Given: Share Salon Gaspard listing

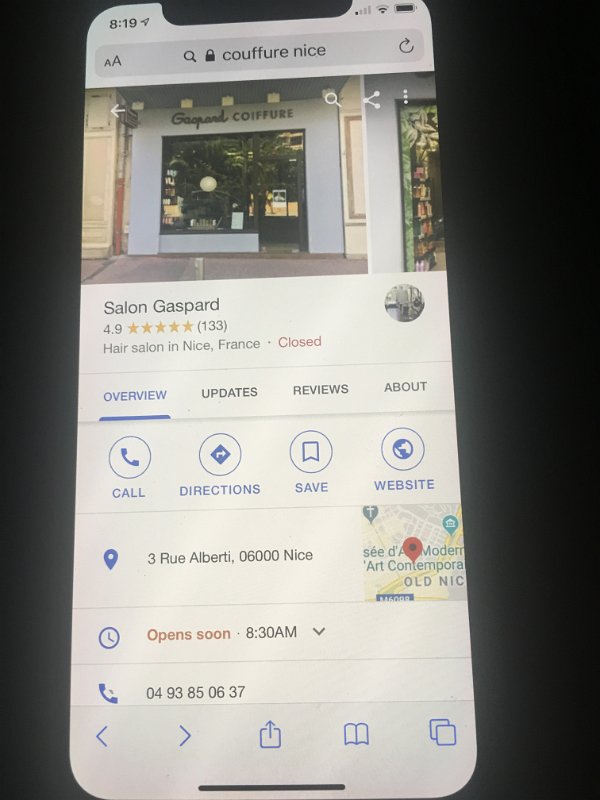Looking at the screenshot, I should [x=371, y=100].
